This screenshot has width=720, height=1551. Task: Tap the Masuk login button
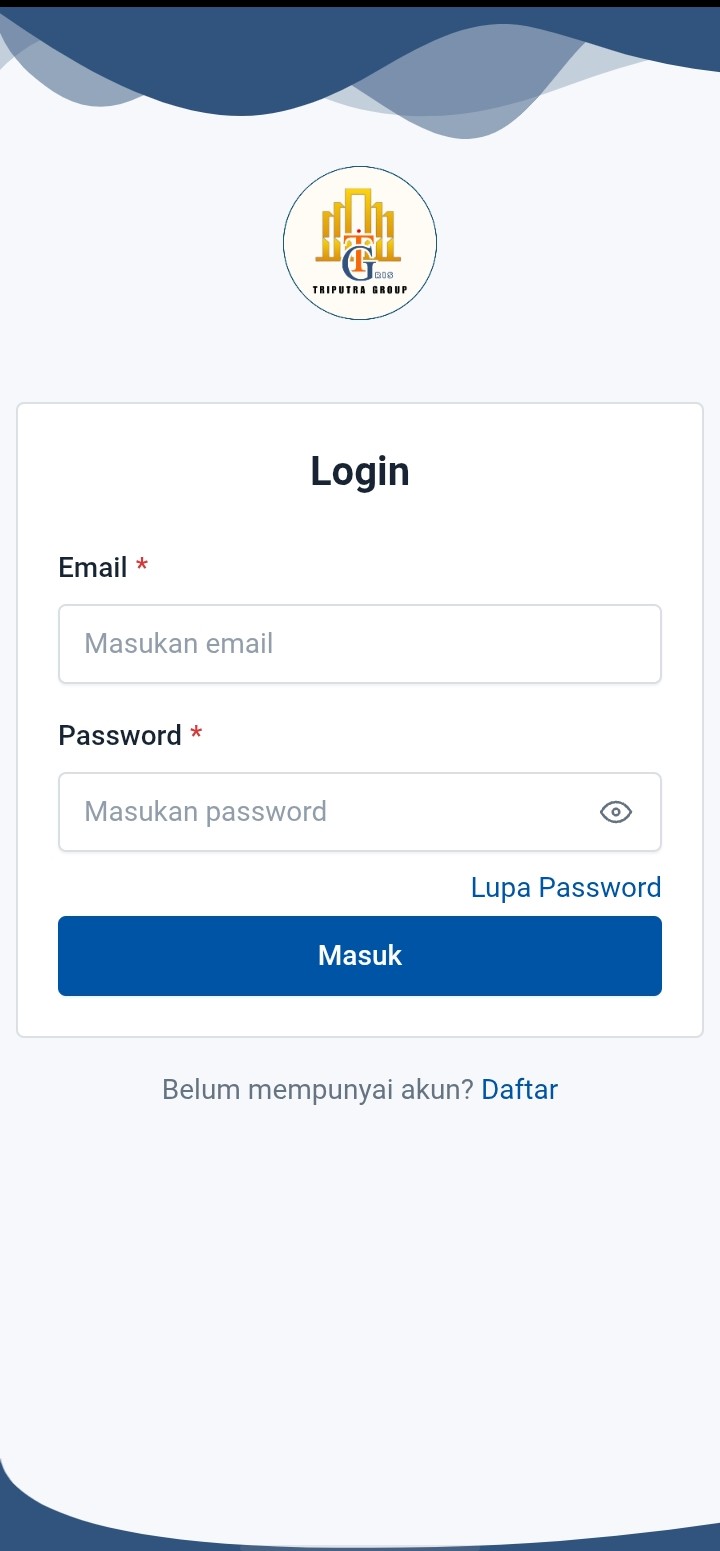[x=359, y=956]
